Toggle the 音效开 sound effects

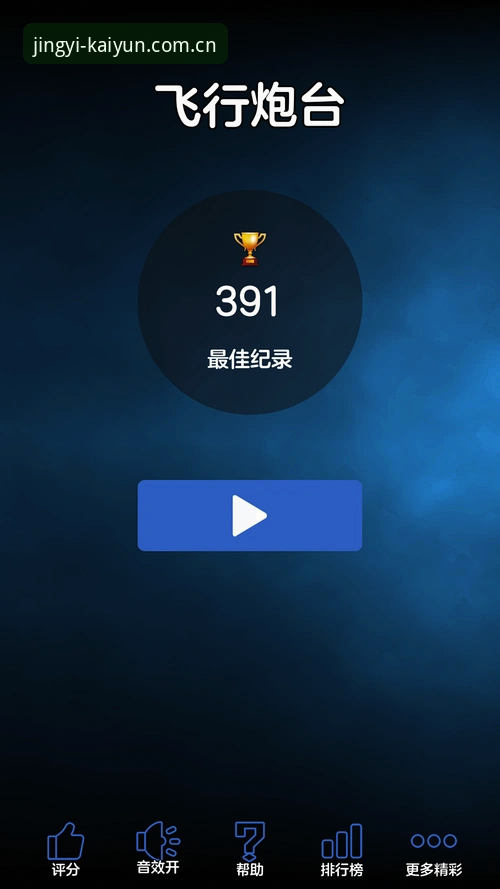[158, 848]
